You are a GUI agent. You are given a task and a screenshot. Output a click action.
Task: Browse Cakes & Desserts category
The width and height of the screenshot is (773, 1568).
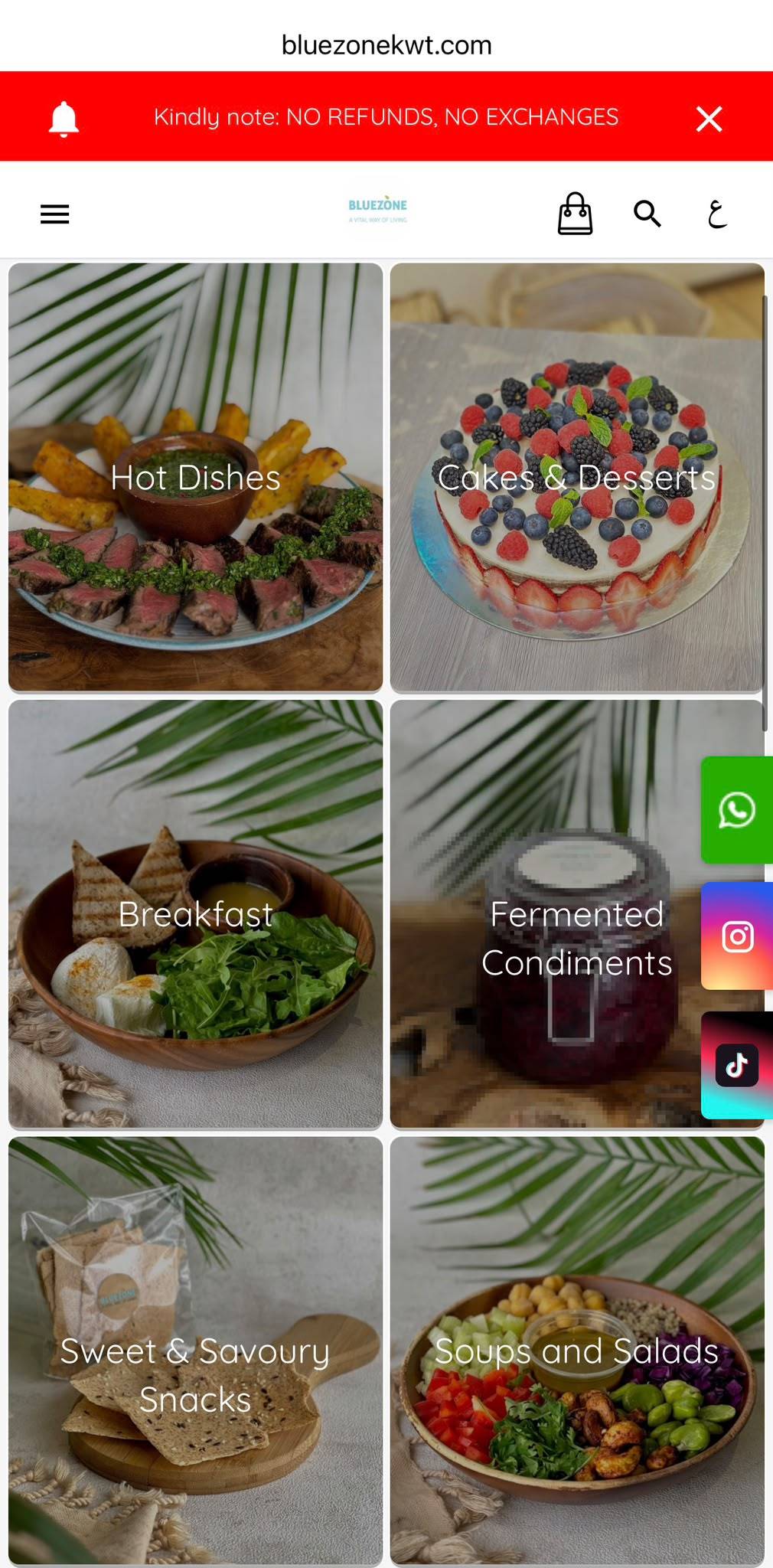coord(577,478)
